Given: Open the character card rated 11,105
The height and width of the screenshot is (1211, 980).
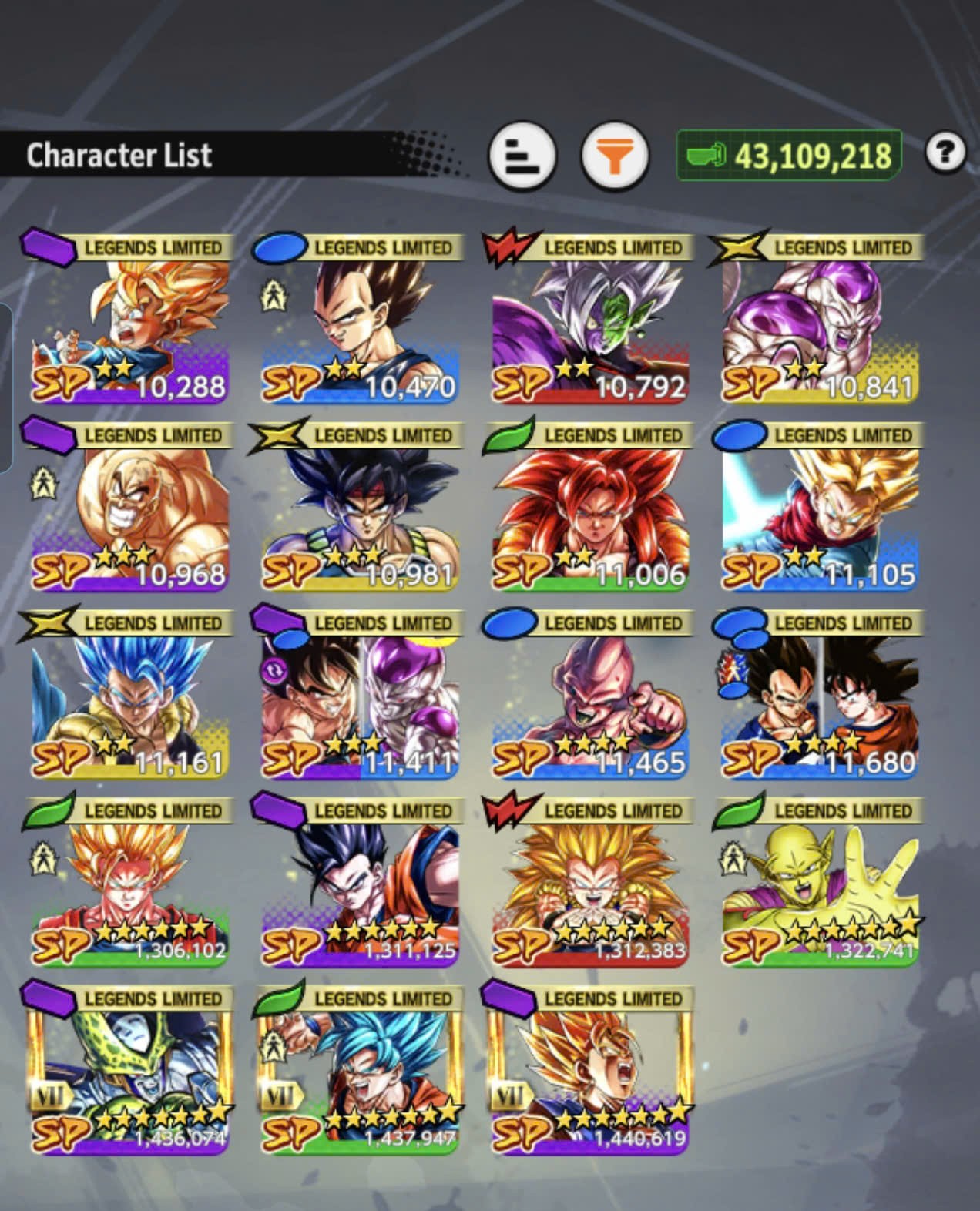Looking at the screenshot, I should (819, 505).
